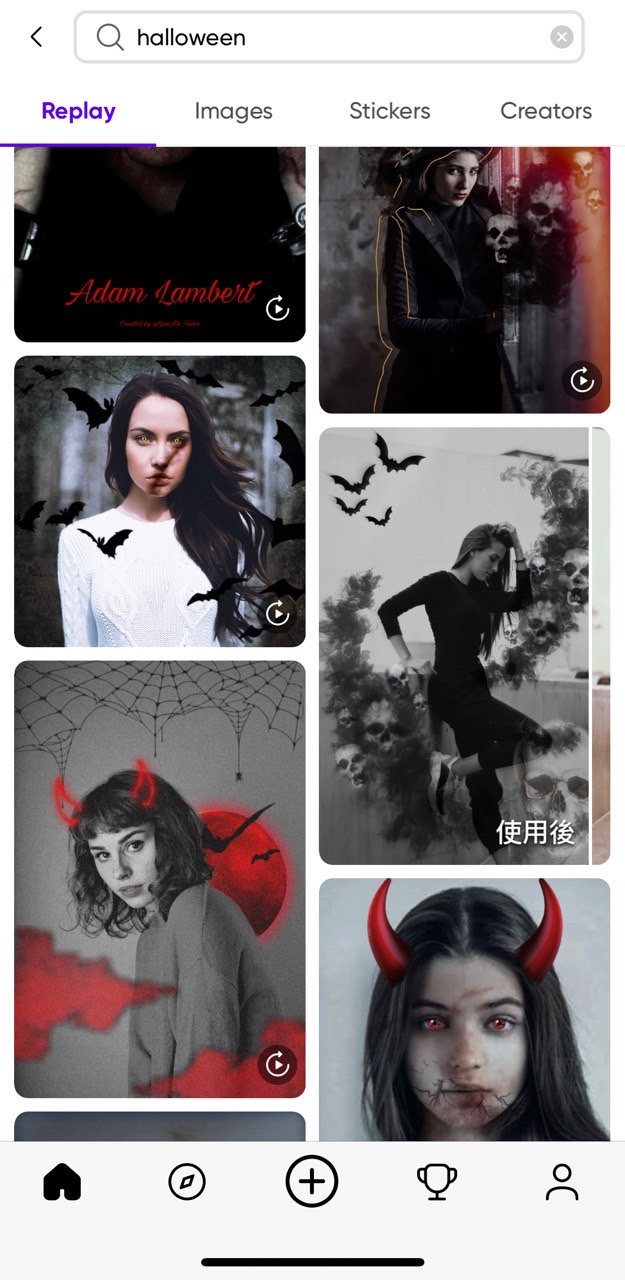Viewport: 625px width, 1280px height.
Task: Clear the halloween search text
Action: pos(562,38)
